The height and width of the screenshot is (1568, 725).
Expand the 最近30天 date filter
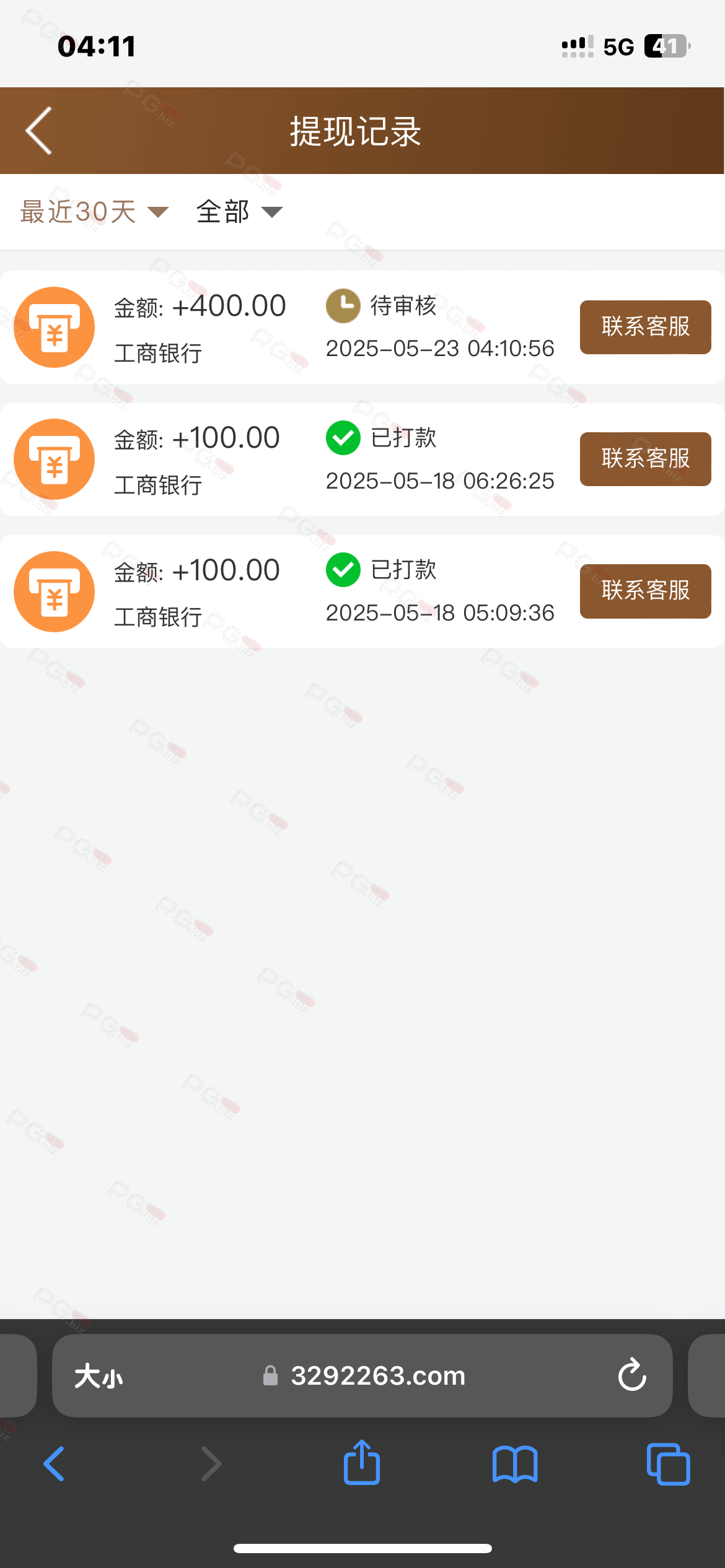click(94, 212)
